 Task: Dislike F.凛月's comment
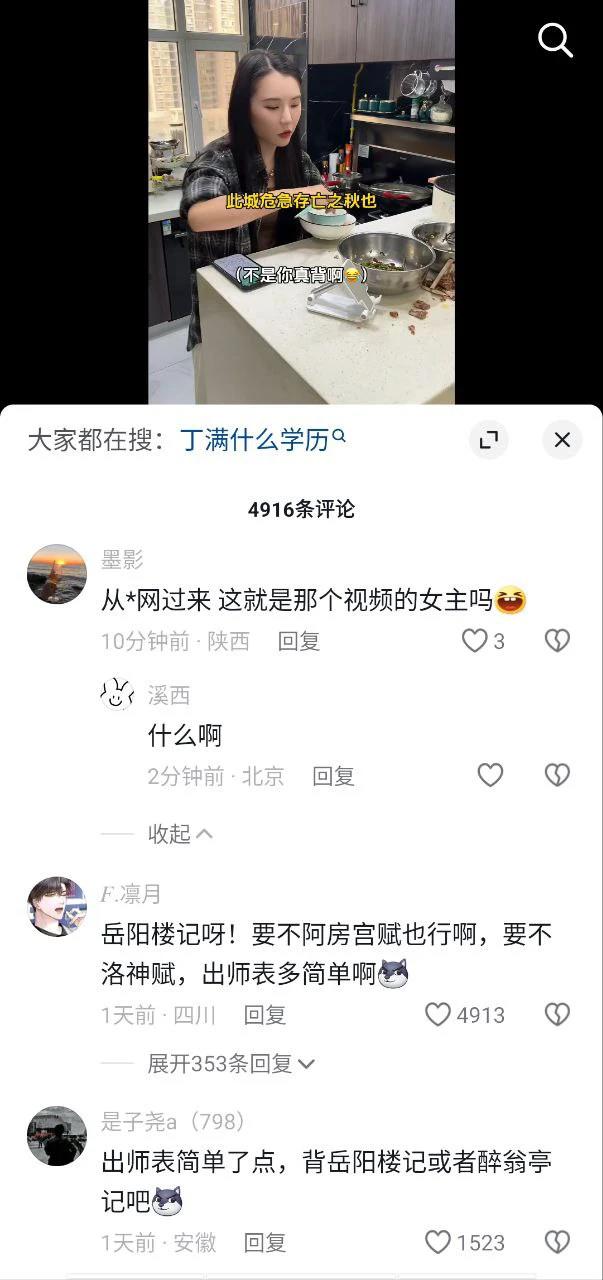[x=557, y=1015]
